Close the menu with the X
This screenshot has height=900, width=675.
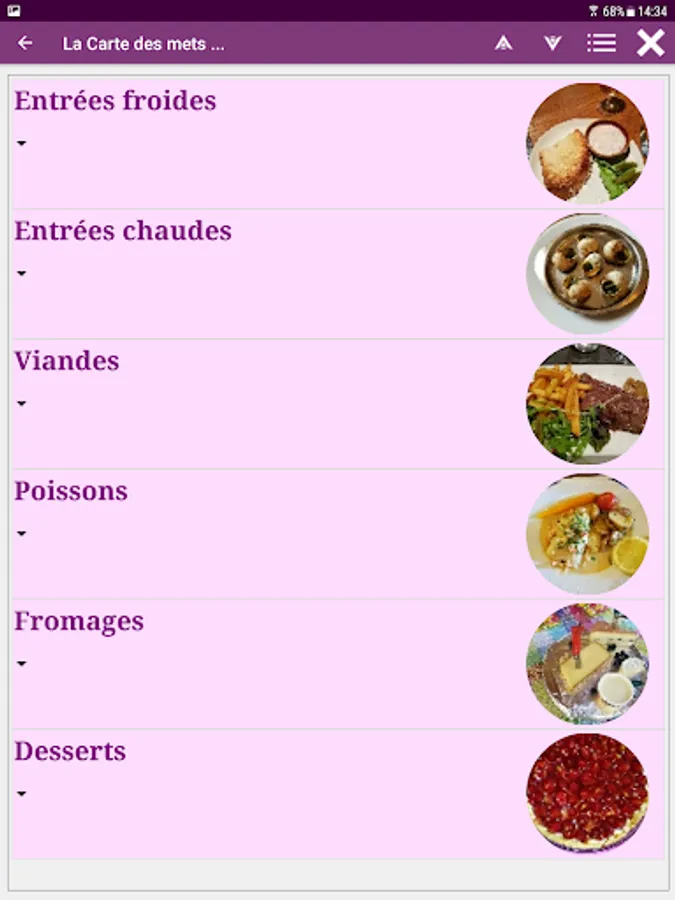651,43
